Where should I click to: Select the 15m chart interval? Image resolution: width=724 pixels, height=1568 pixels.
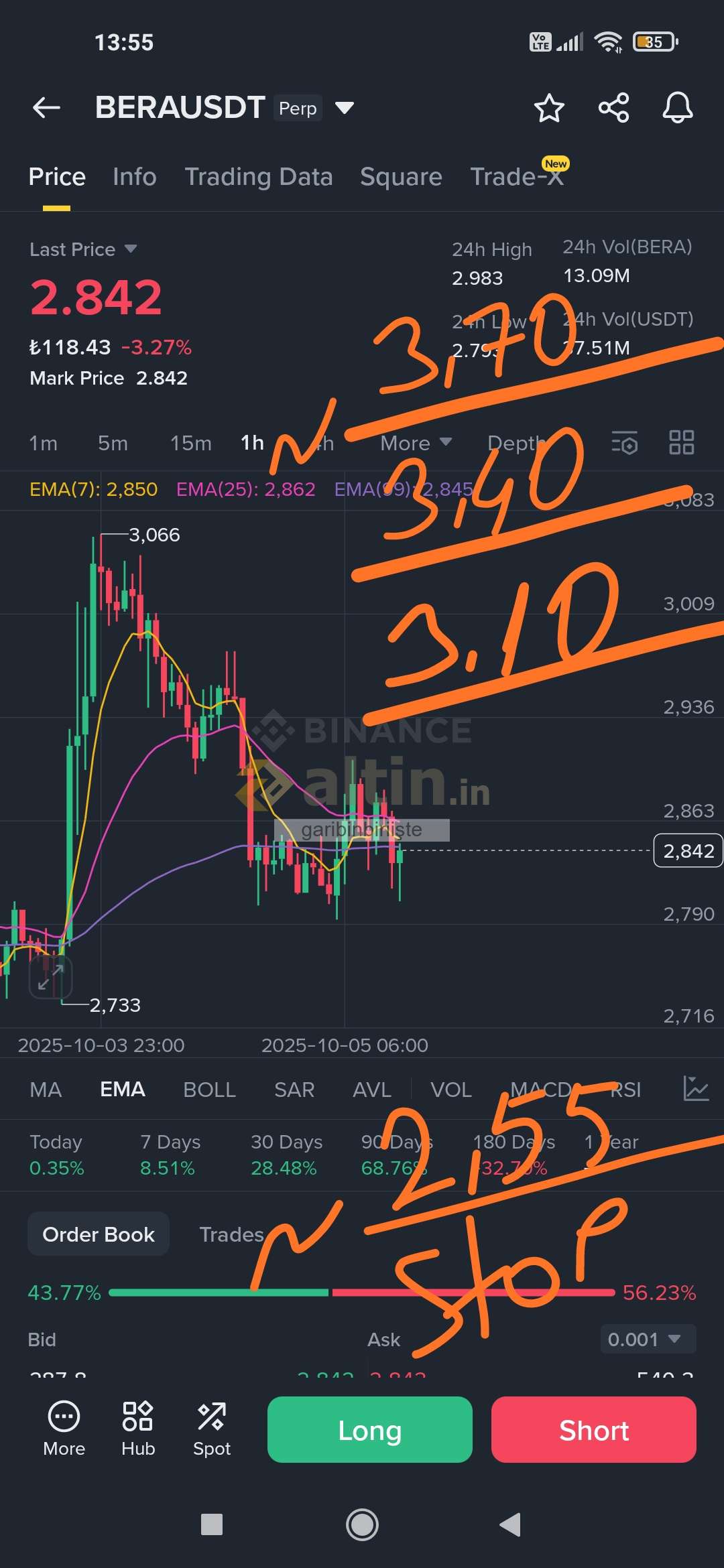tap(190, 443)
